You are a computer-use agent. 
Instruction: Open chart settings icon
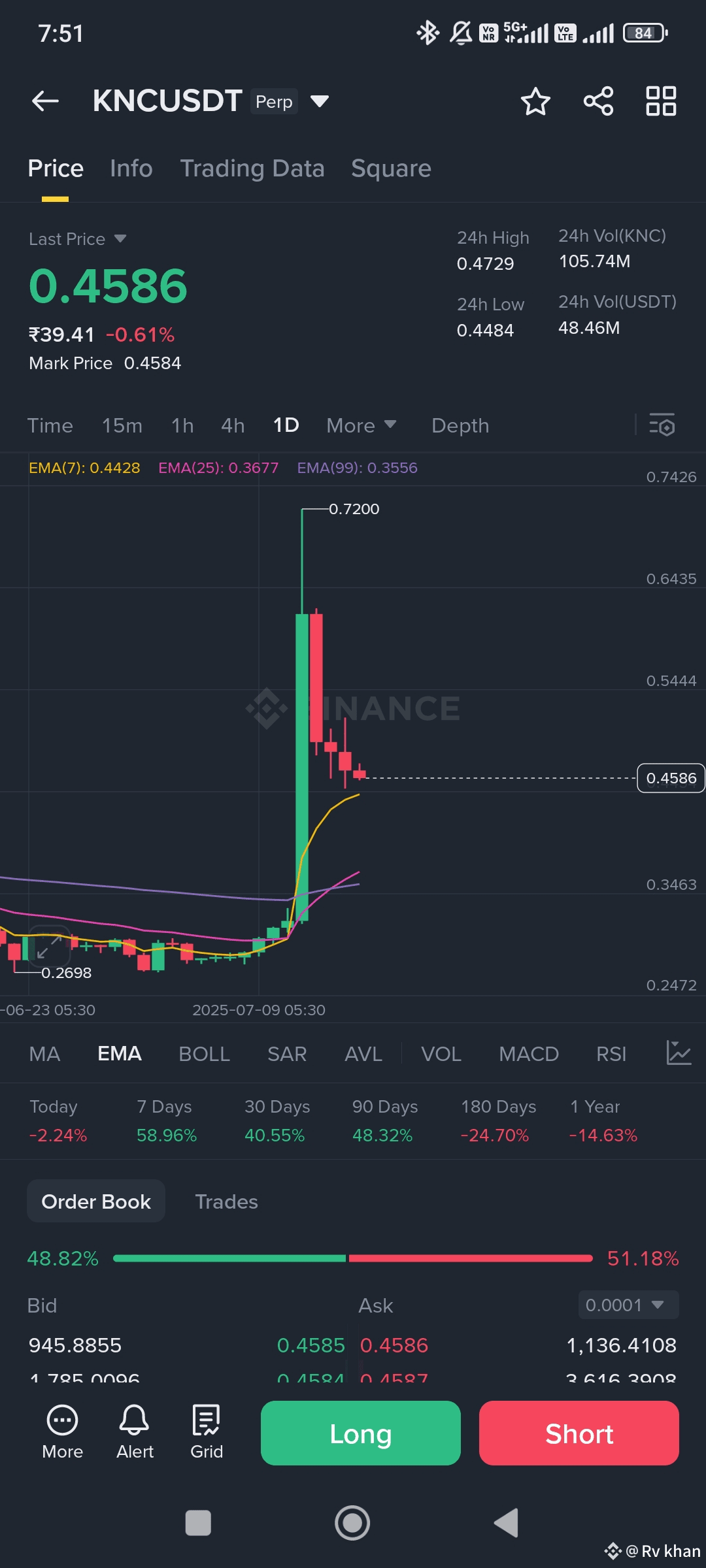coord(662,425)
